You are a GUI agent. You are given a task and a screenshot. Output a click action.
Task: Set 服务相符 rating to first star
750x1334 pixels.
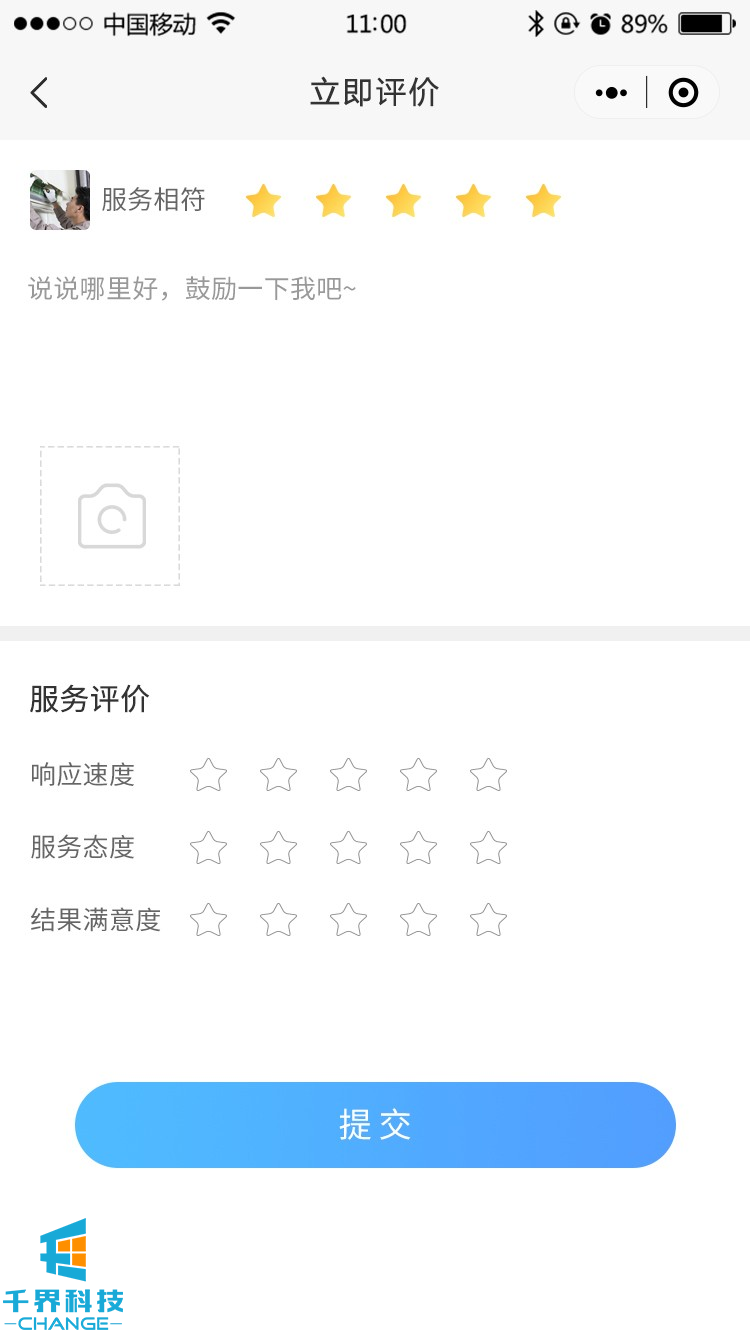click(x=263, y=201)
